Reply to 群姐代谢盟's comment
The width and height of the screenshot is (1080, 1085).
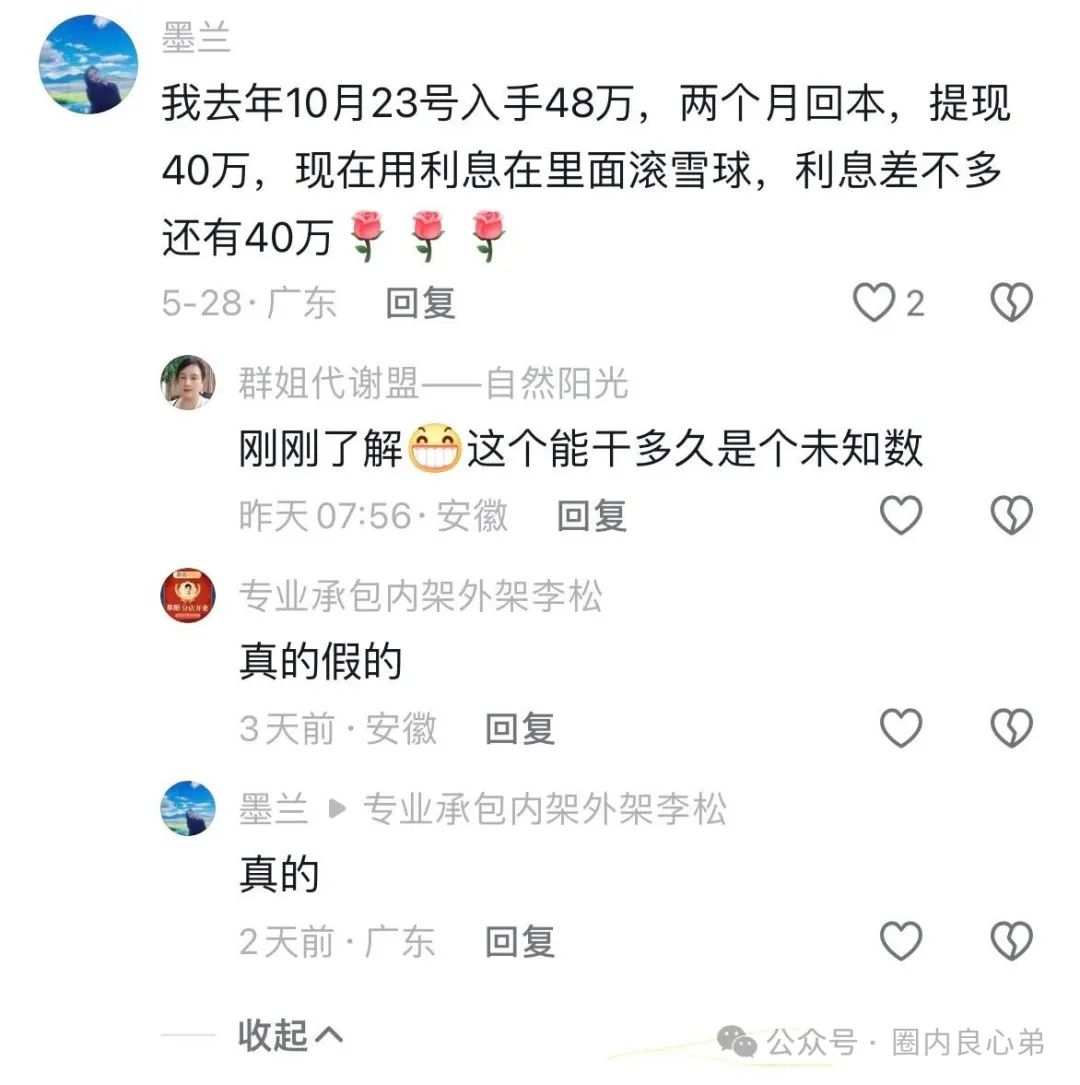coord(591,516)
